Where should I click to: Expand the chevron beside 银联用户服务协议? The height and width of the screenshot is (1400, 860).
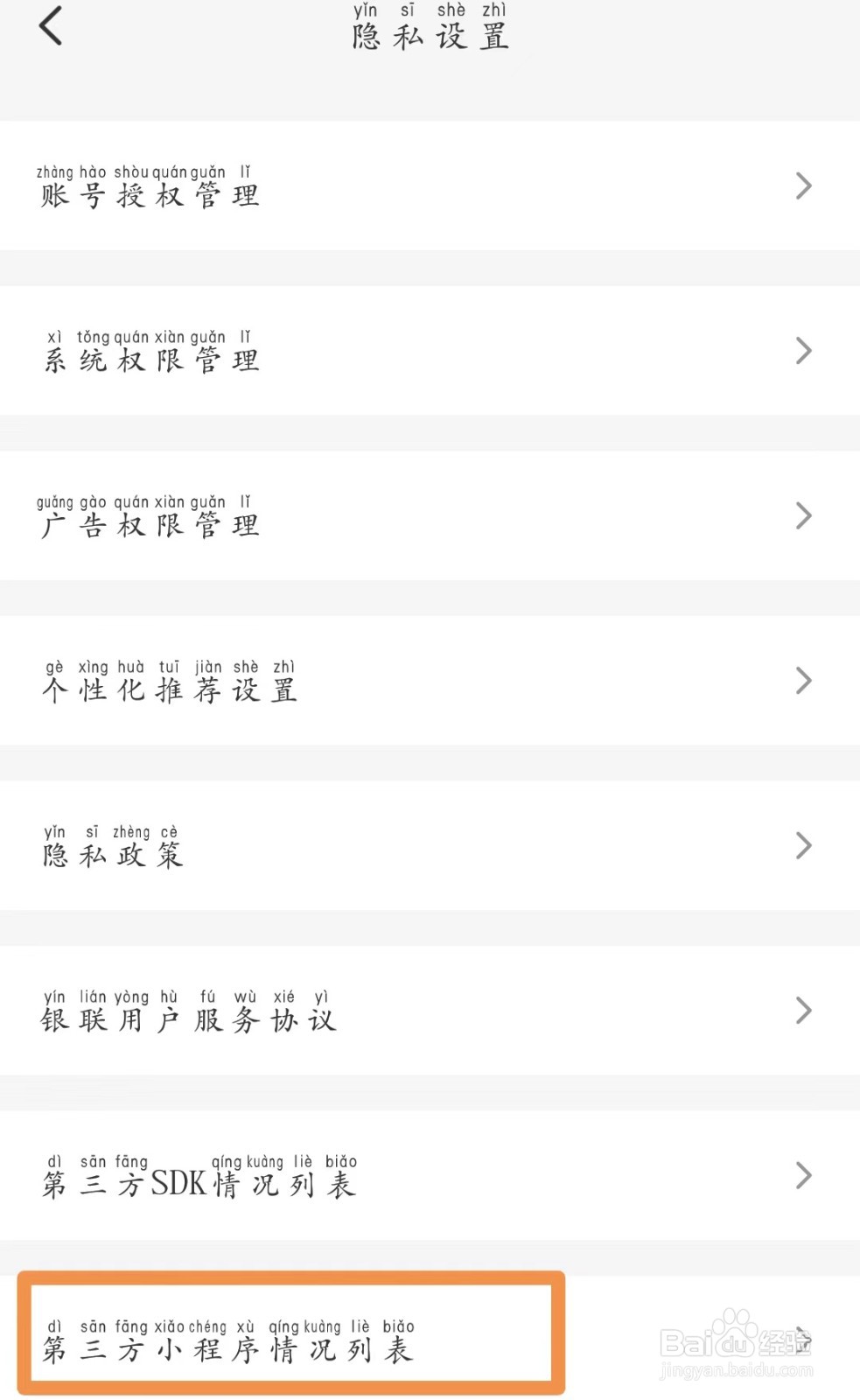click(803, 1010)
